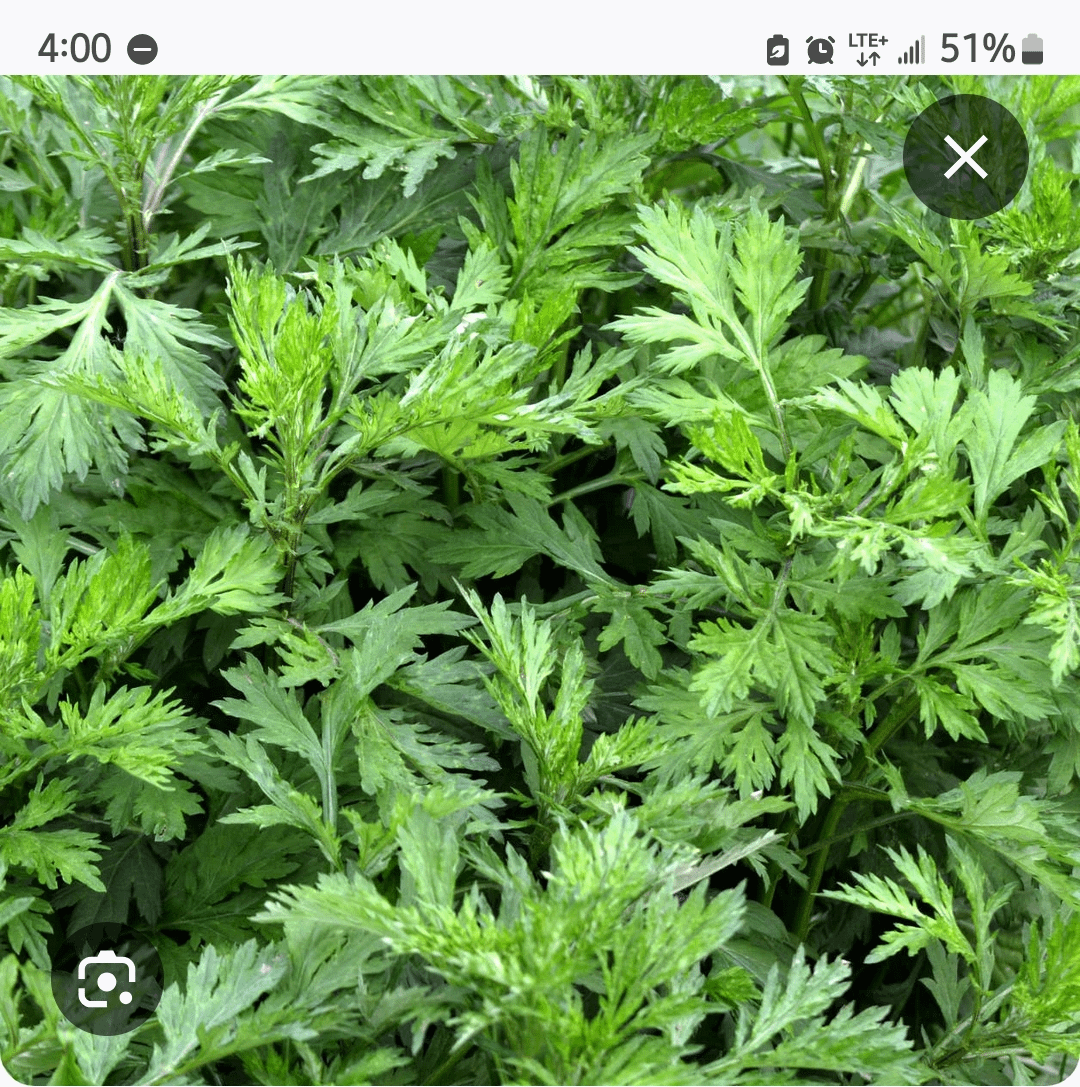Search this image with the lens icon
Image resolution: width=1080 pixels, height=1087 pixels.
[x=107, y=978]
